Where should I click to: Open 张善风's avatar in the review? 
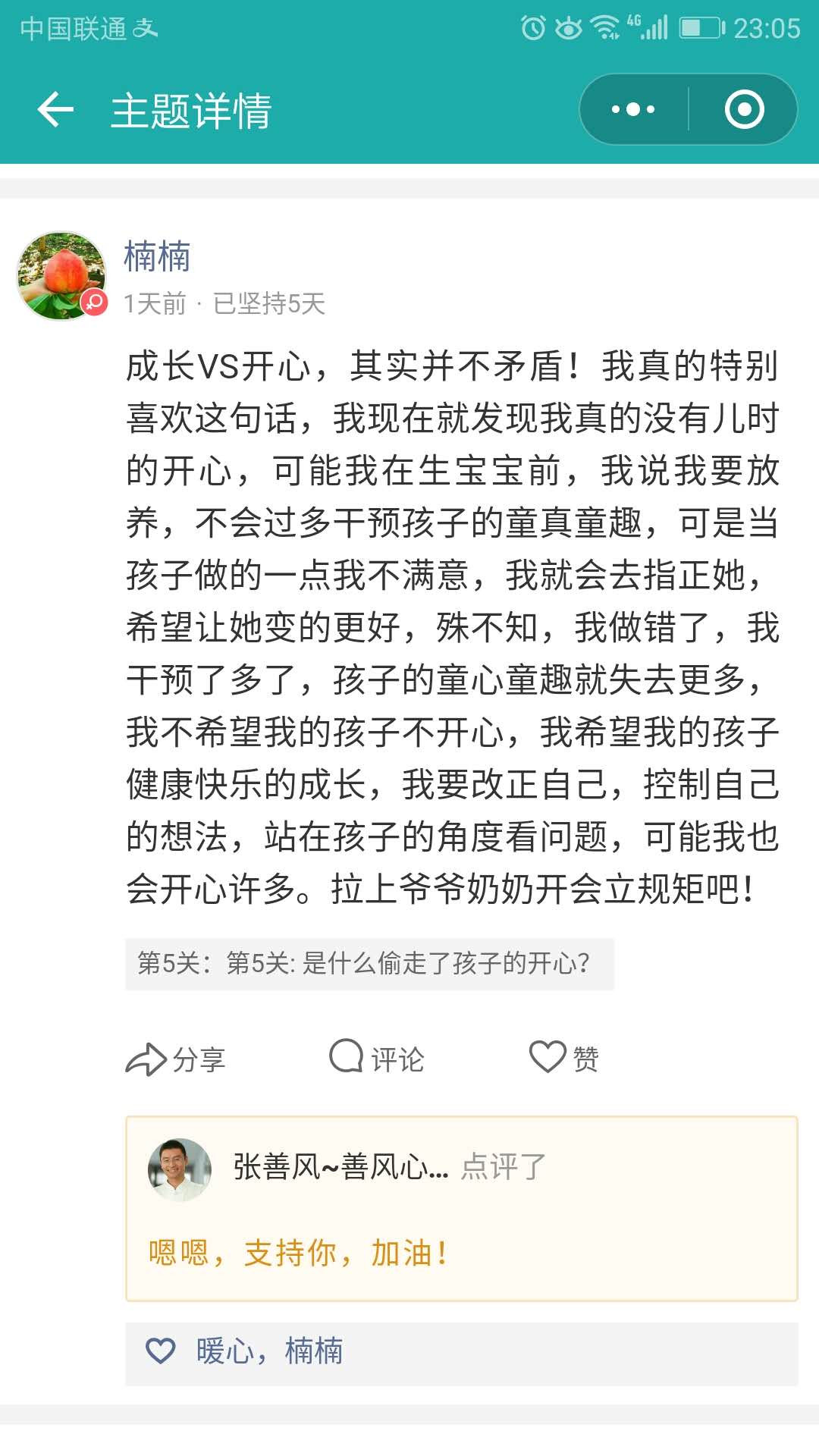[180, 1169]
